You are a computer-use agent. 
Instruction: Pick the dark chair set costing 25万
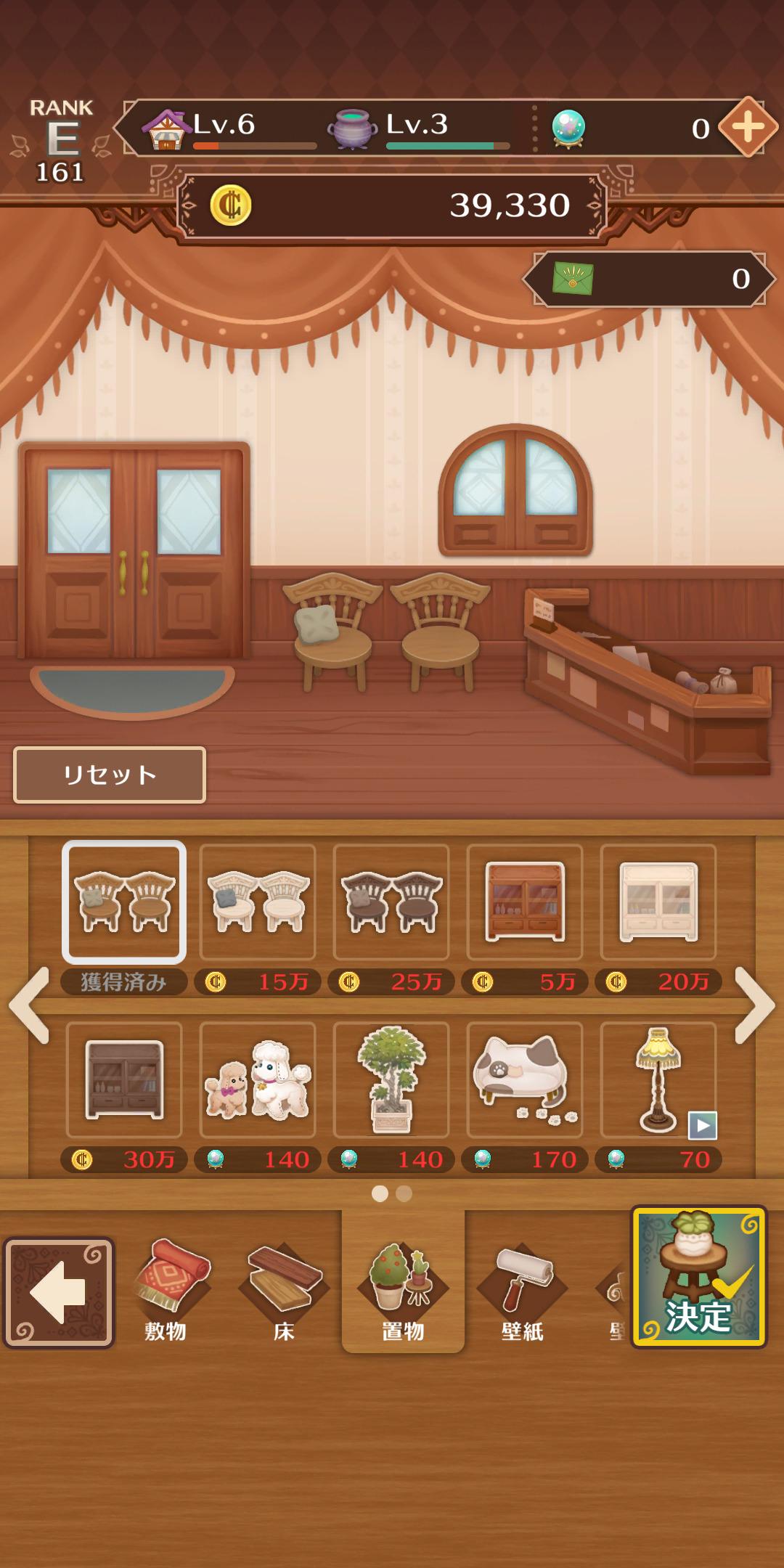pyautogui.click(x=391, y=902)
